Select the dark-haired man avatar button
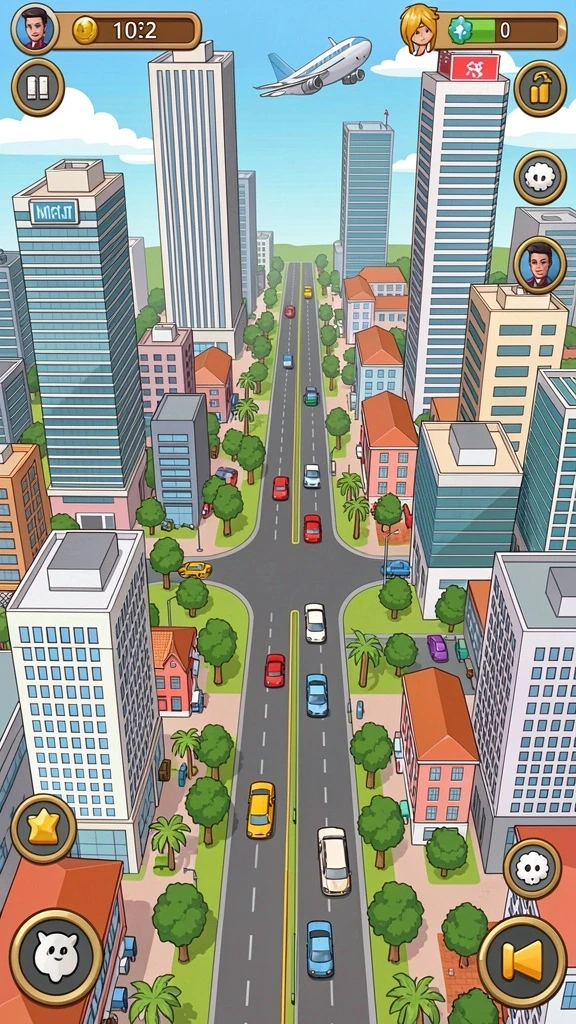This screenshot has width=576, height=1024. click(x=539, y=265)
